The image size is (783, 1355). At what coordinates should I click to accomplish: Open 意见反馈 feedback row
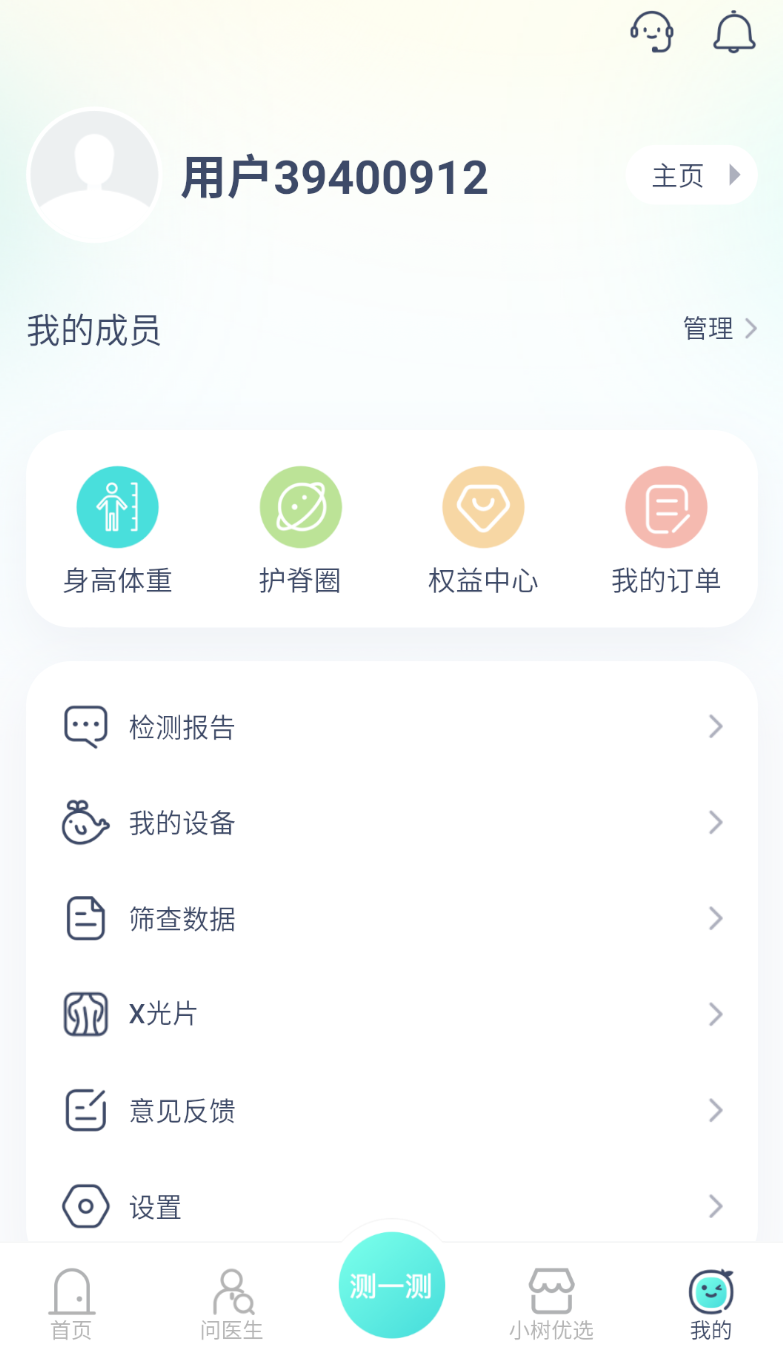point(391,1111)
